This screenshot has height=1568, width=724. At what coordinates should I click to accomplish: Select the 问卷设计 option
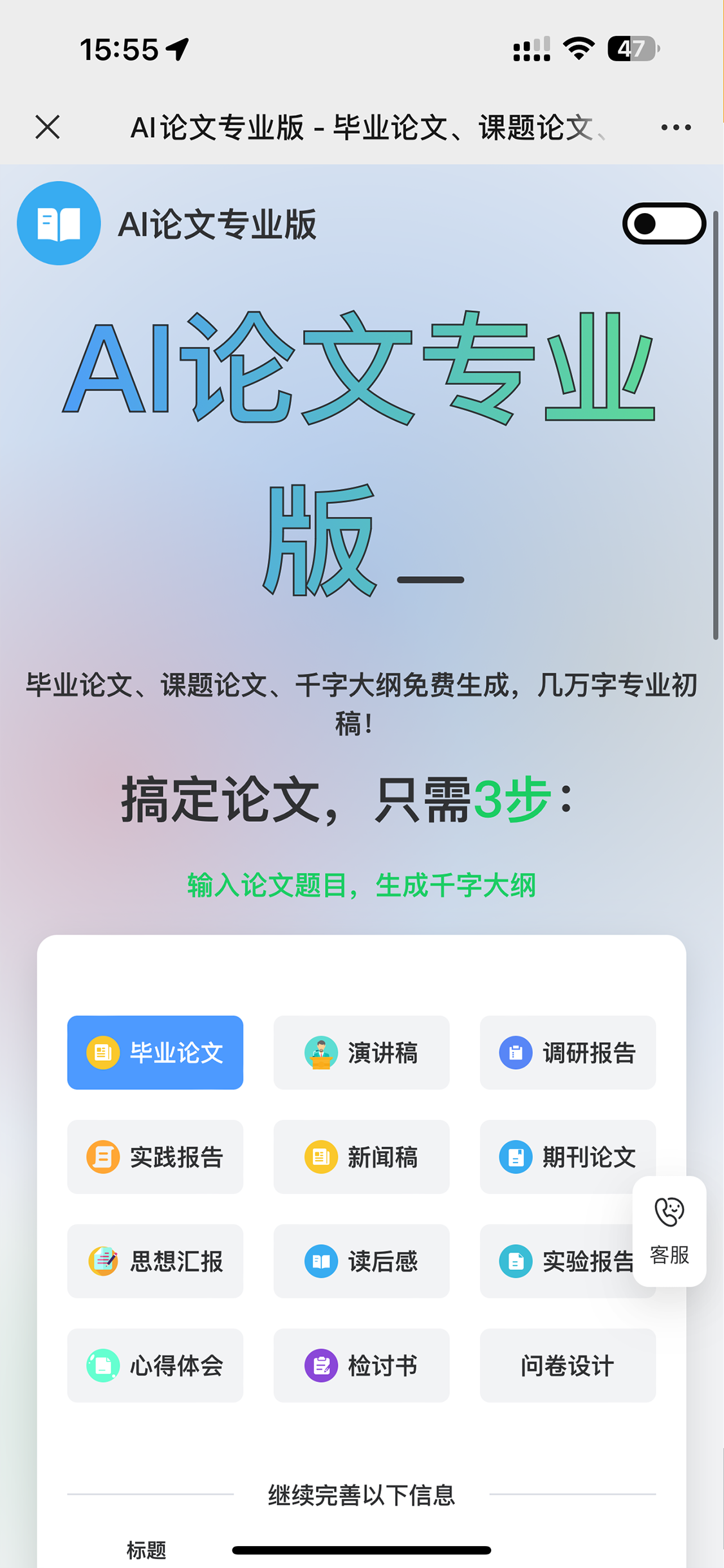567,1365
